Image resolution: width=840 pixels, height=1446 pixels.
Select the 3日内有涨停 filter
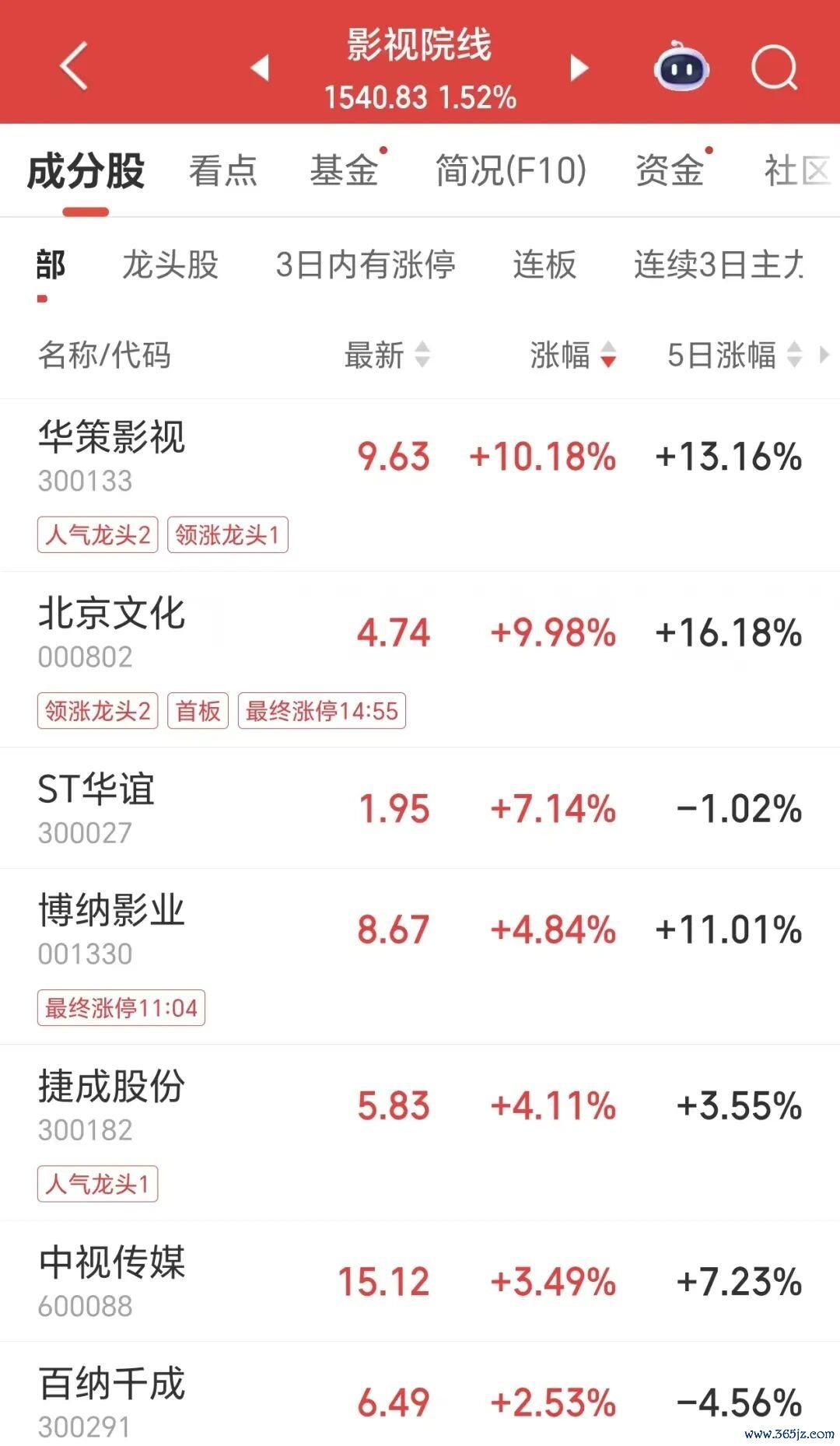point(366,264)
